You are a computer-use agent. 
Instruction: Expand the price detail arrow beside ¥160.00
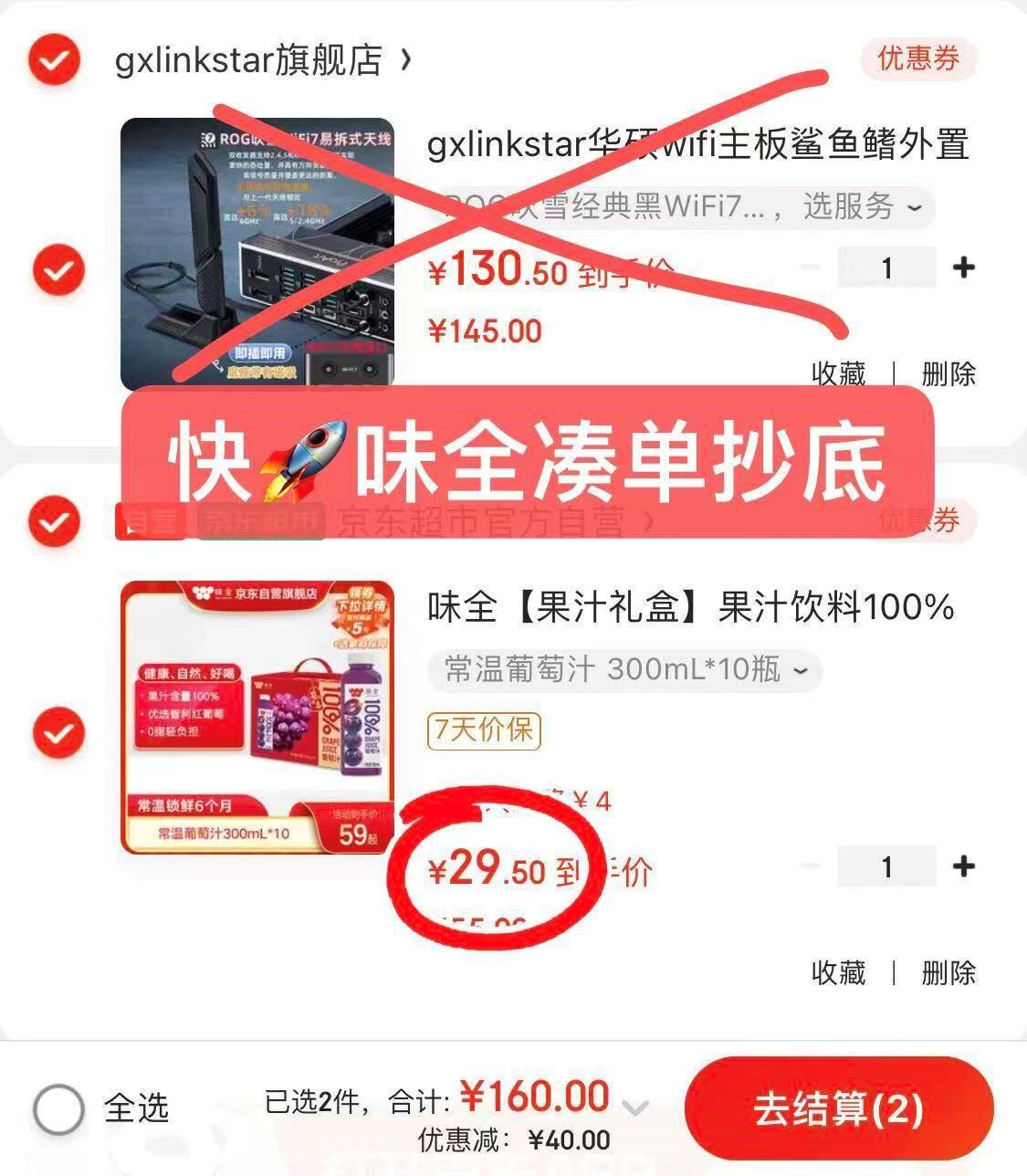[x=635, y=1108]
